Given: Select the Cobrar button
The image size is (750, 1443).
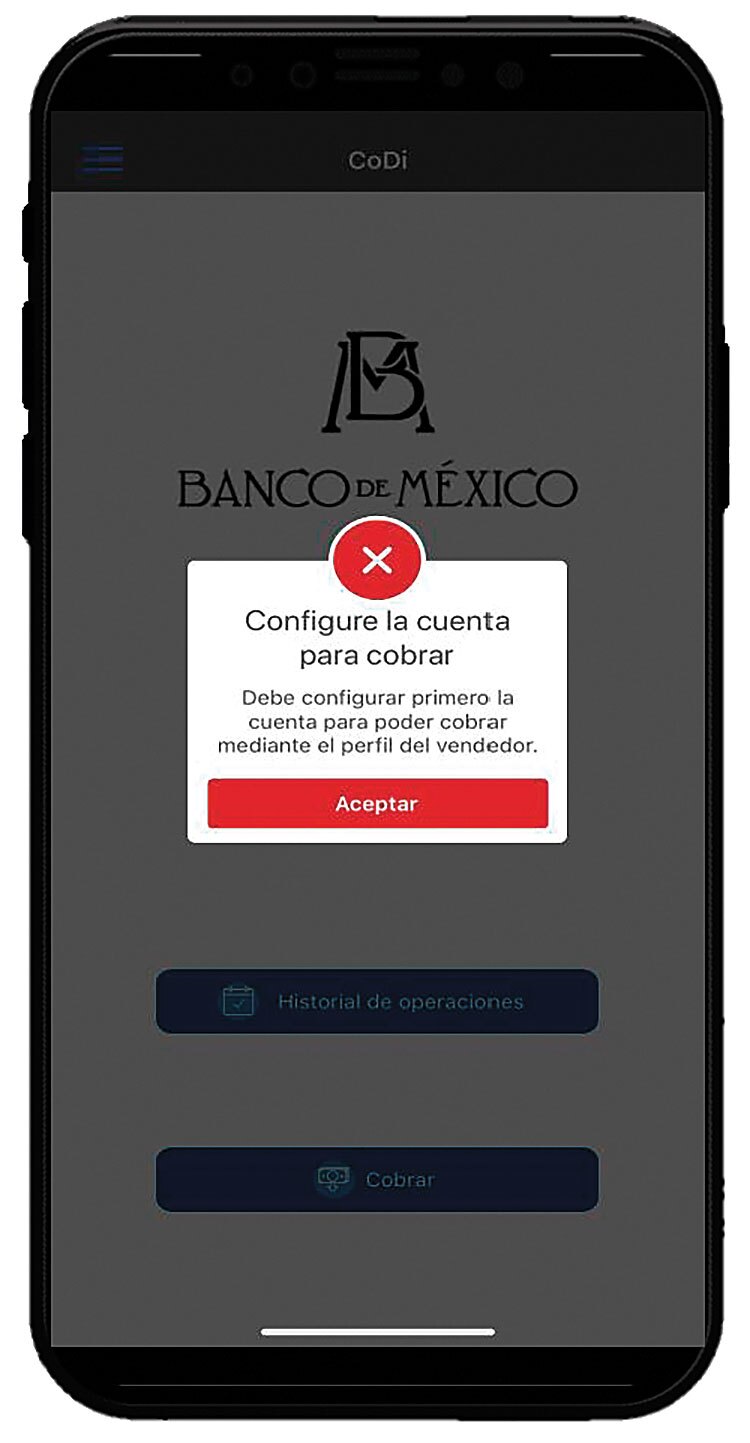Looking at the screenshot, I should pos(377,1179).
